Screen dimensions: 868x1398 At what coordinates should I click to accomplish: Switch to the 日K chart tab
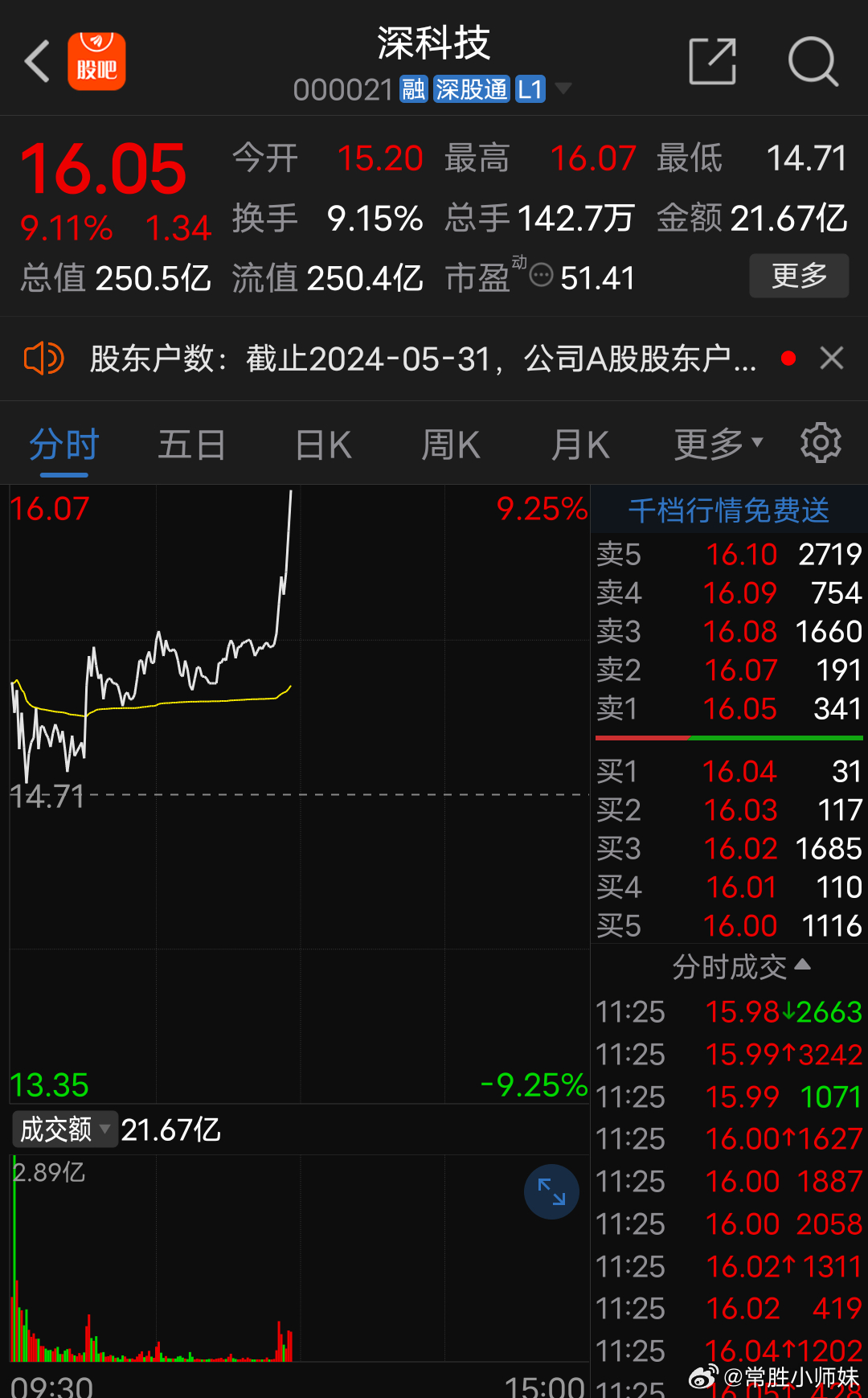(323, 445)
